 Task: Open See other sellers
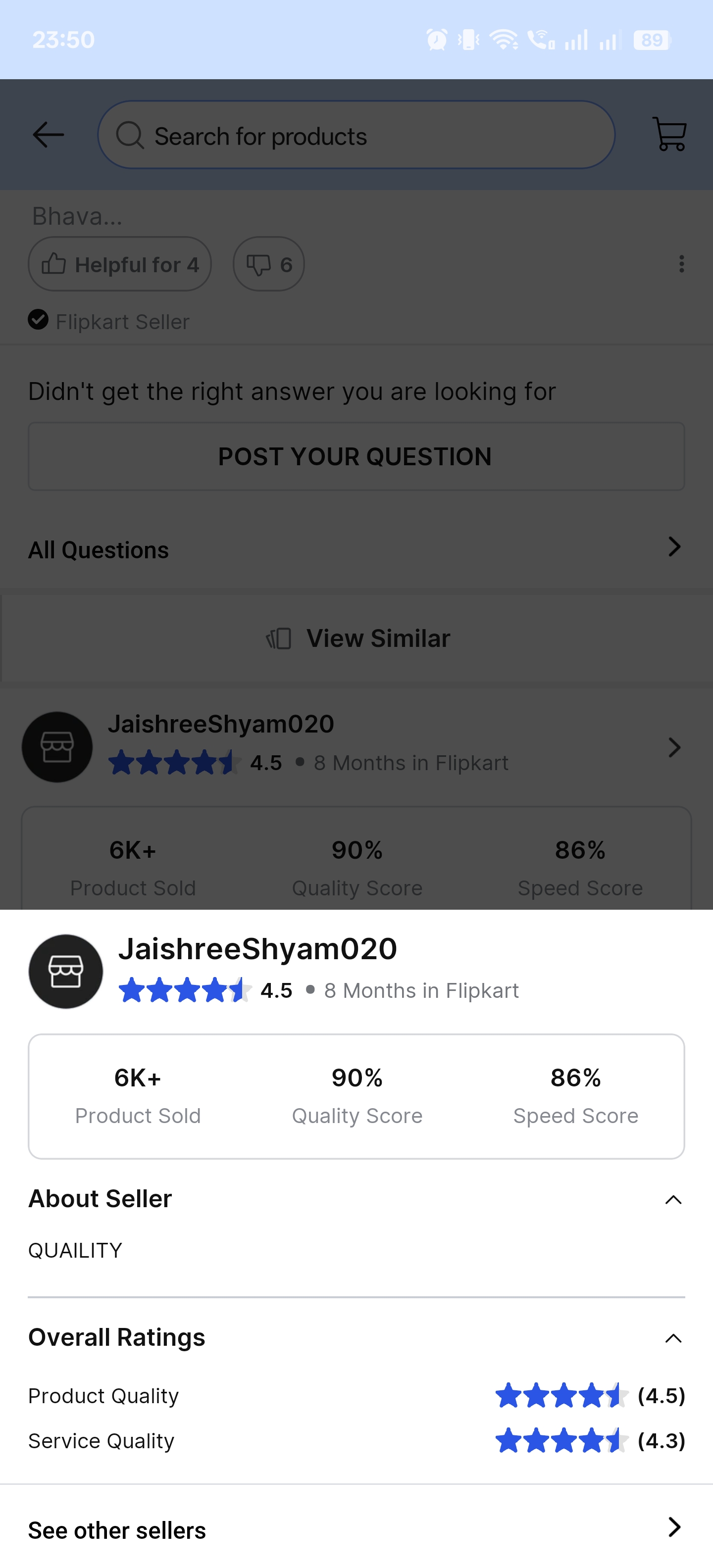point(356,1529)
